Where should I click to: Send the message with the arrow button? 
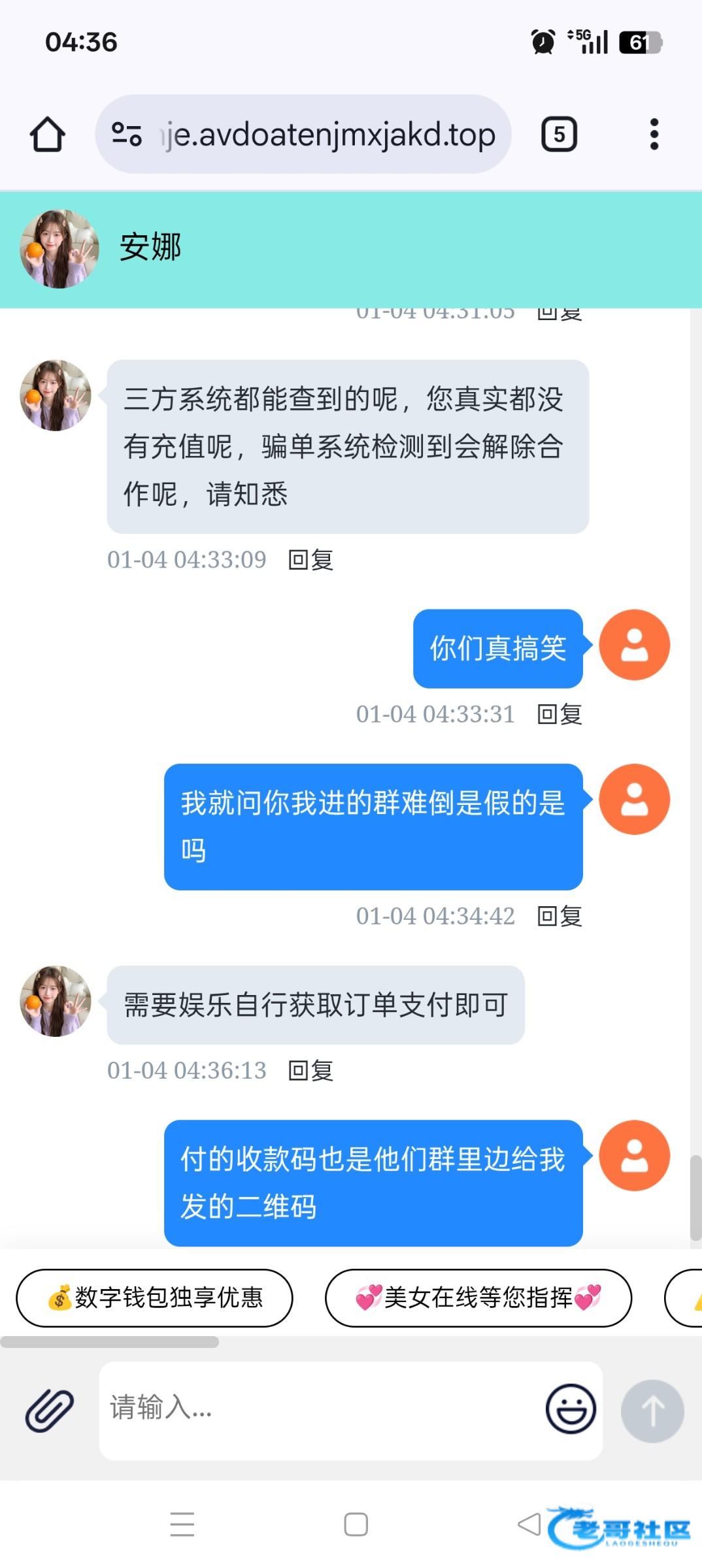pyautogui.click(x=652, y=1411)
